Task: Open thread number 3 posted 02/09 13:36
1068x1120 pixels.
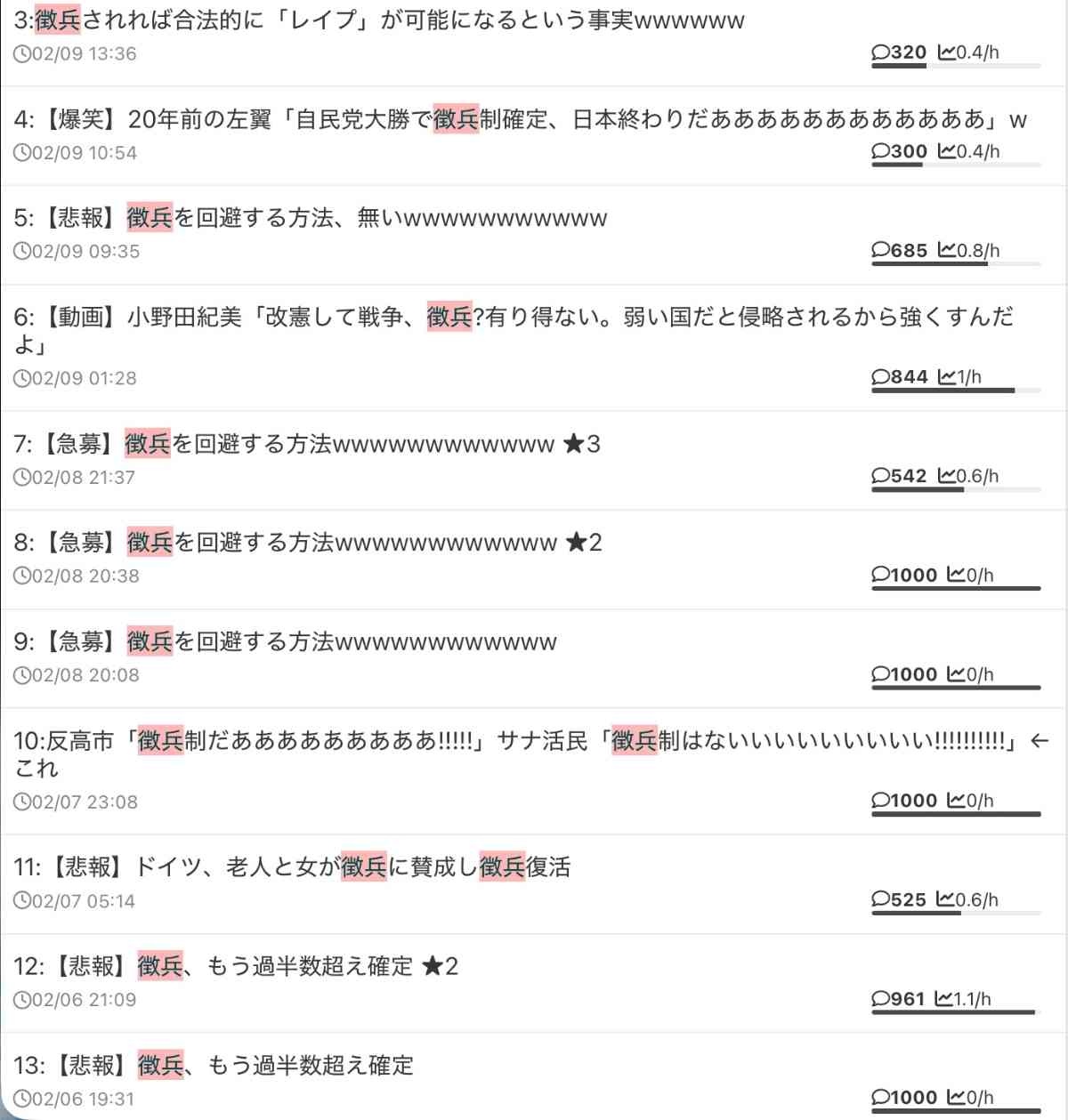Action: coord(378,20)
